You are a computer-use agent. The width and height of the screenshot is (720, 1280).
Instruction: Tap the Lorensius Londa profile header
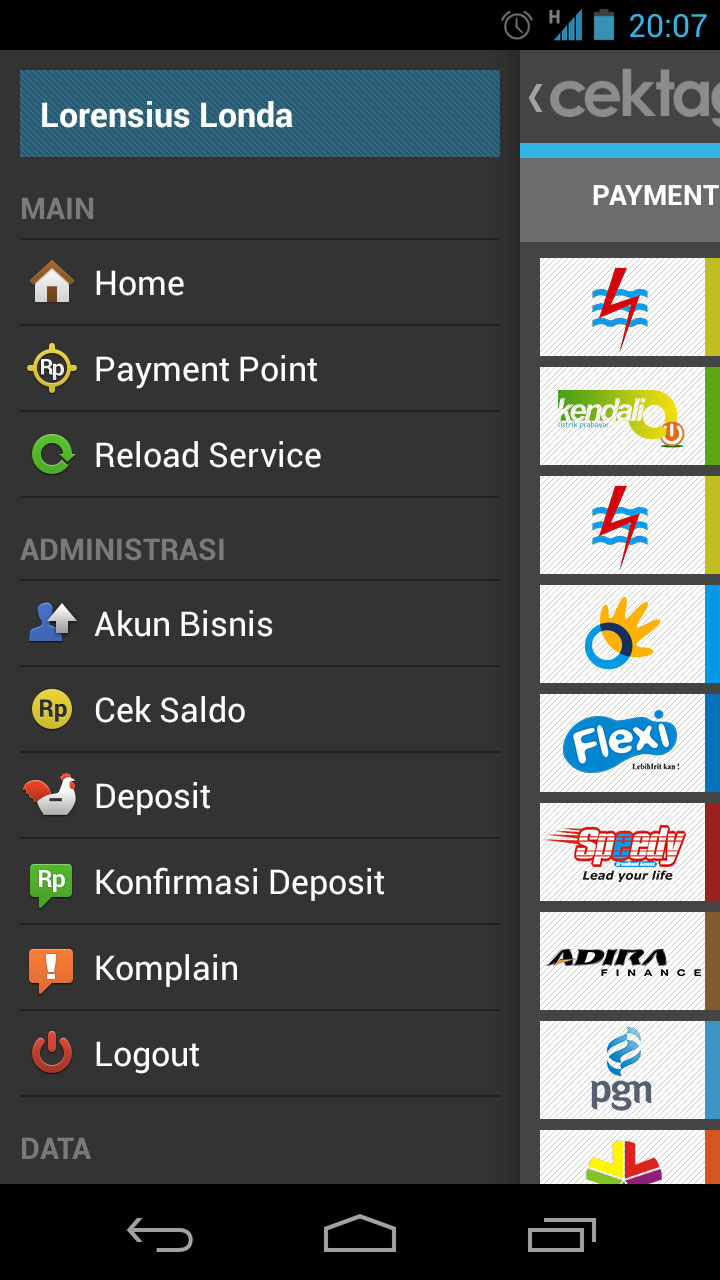coord(259,114)
